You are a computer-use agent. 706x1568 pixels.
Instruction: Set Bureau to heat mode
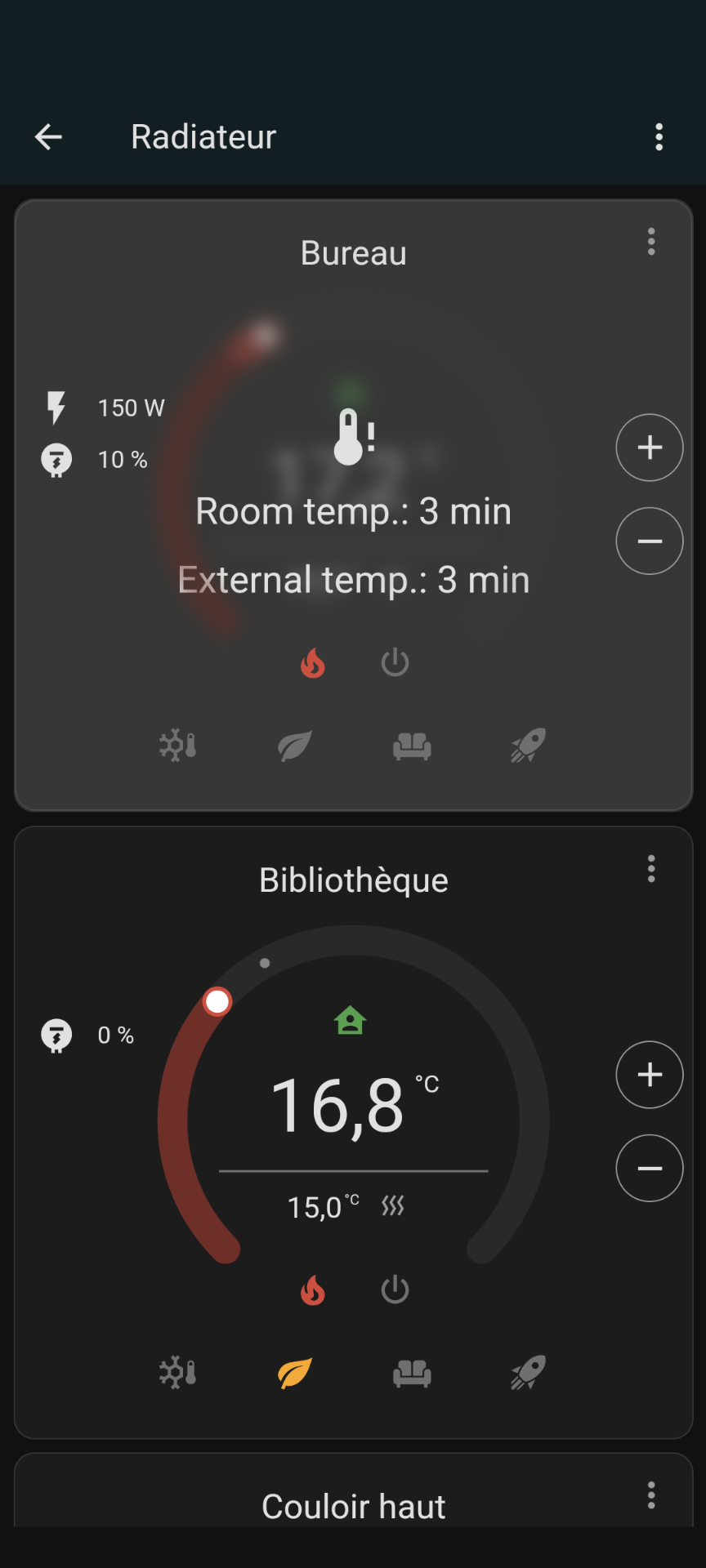[313, 663]
